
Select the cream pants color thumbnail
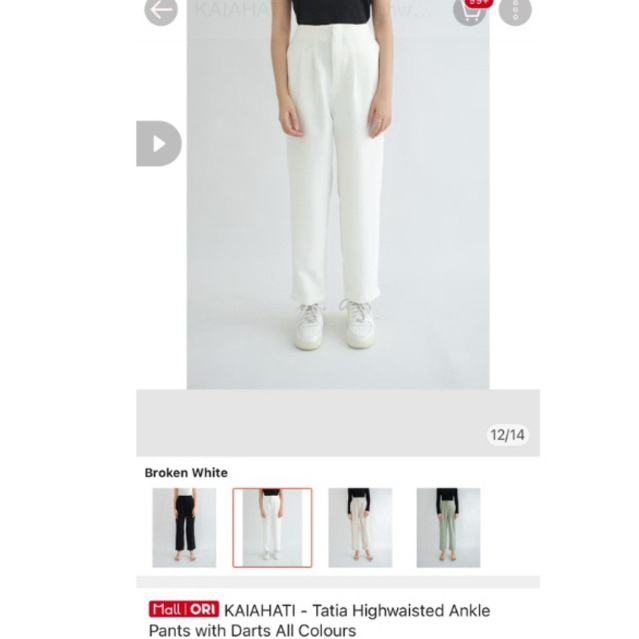pos(360,527)
